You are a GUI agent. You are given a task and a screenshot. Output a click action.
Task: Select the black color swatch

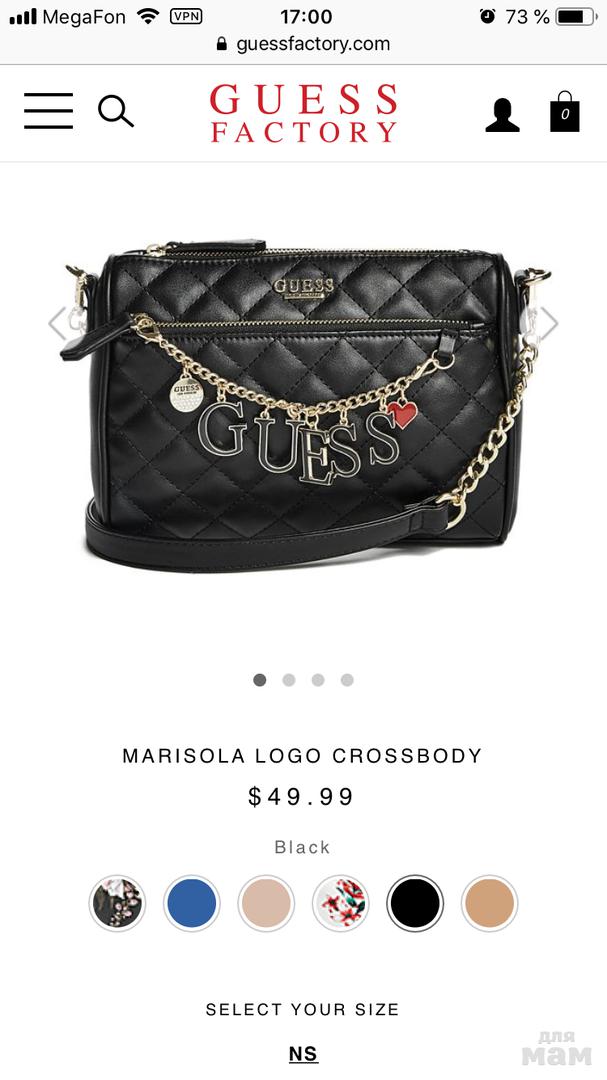click(415, 904)
